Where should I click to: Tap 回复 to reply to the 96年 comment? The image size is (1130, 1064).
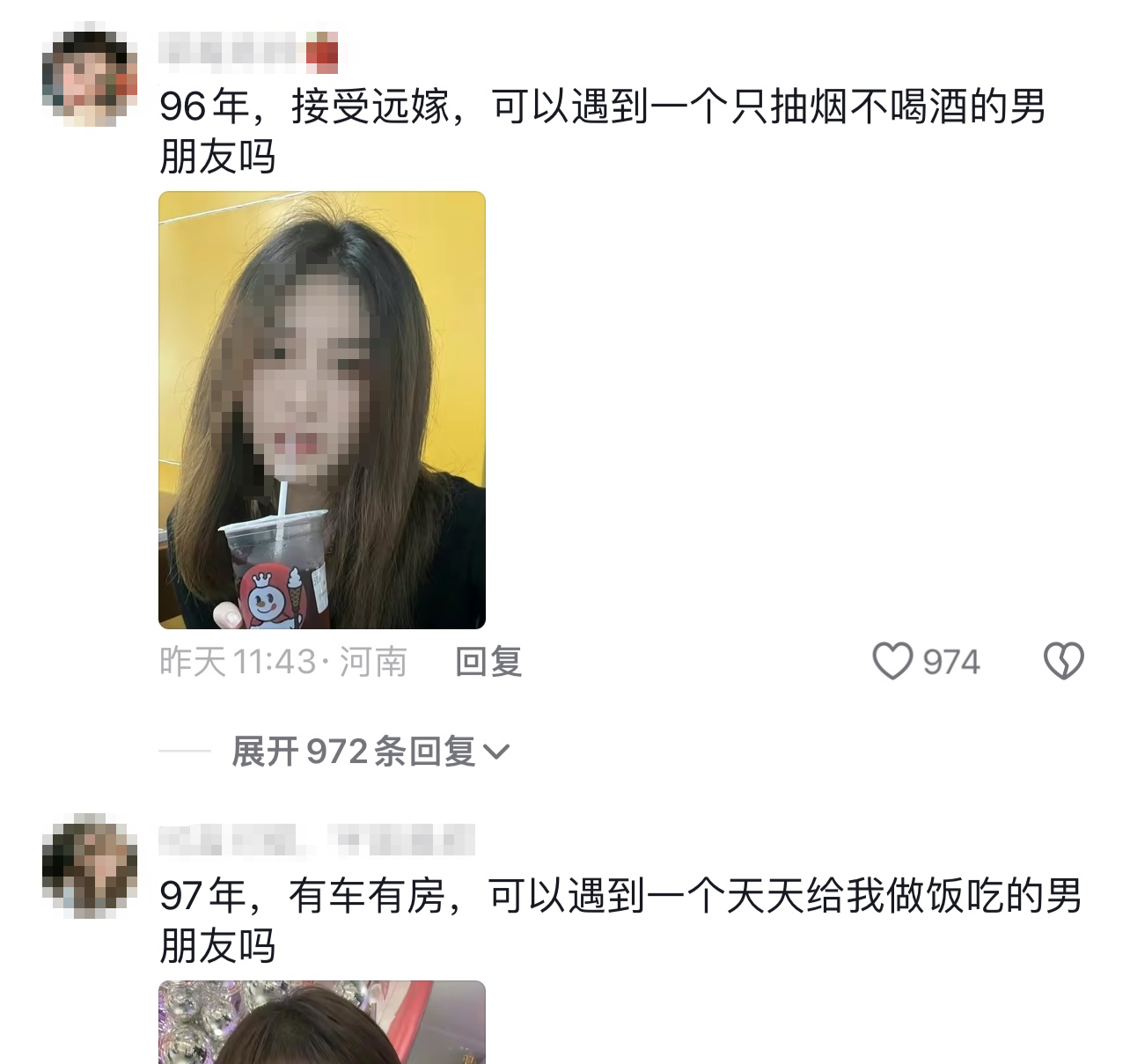pos(488,662)
